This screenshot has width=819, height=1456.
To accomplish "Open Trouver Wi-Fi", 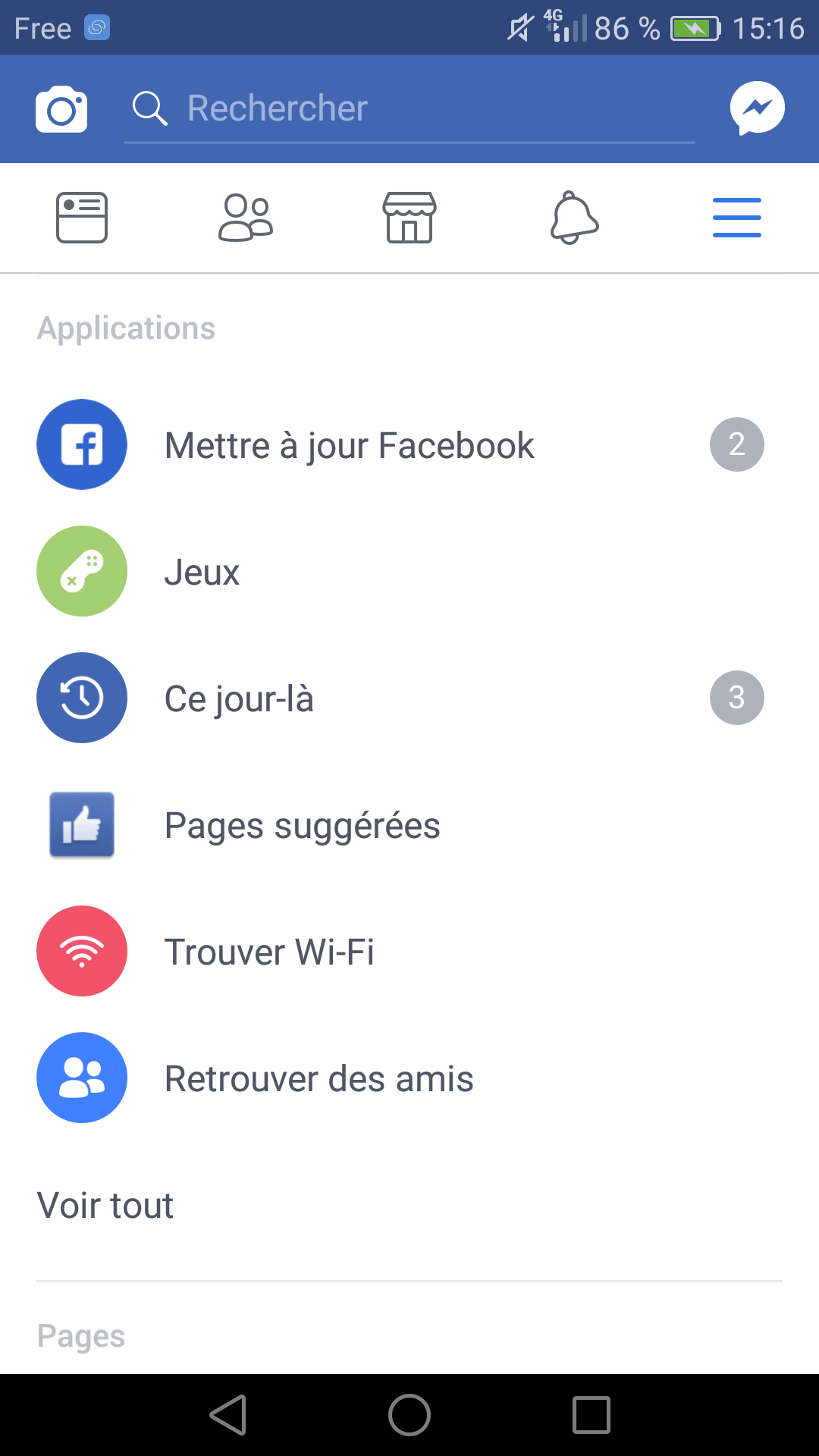I will point(269,952).
